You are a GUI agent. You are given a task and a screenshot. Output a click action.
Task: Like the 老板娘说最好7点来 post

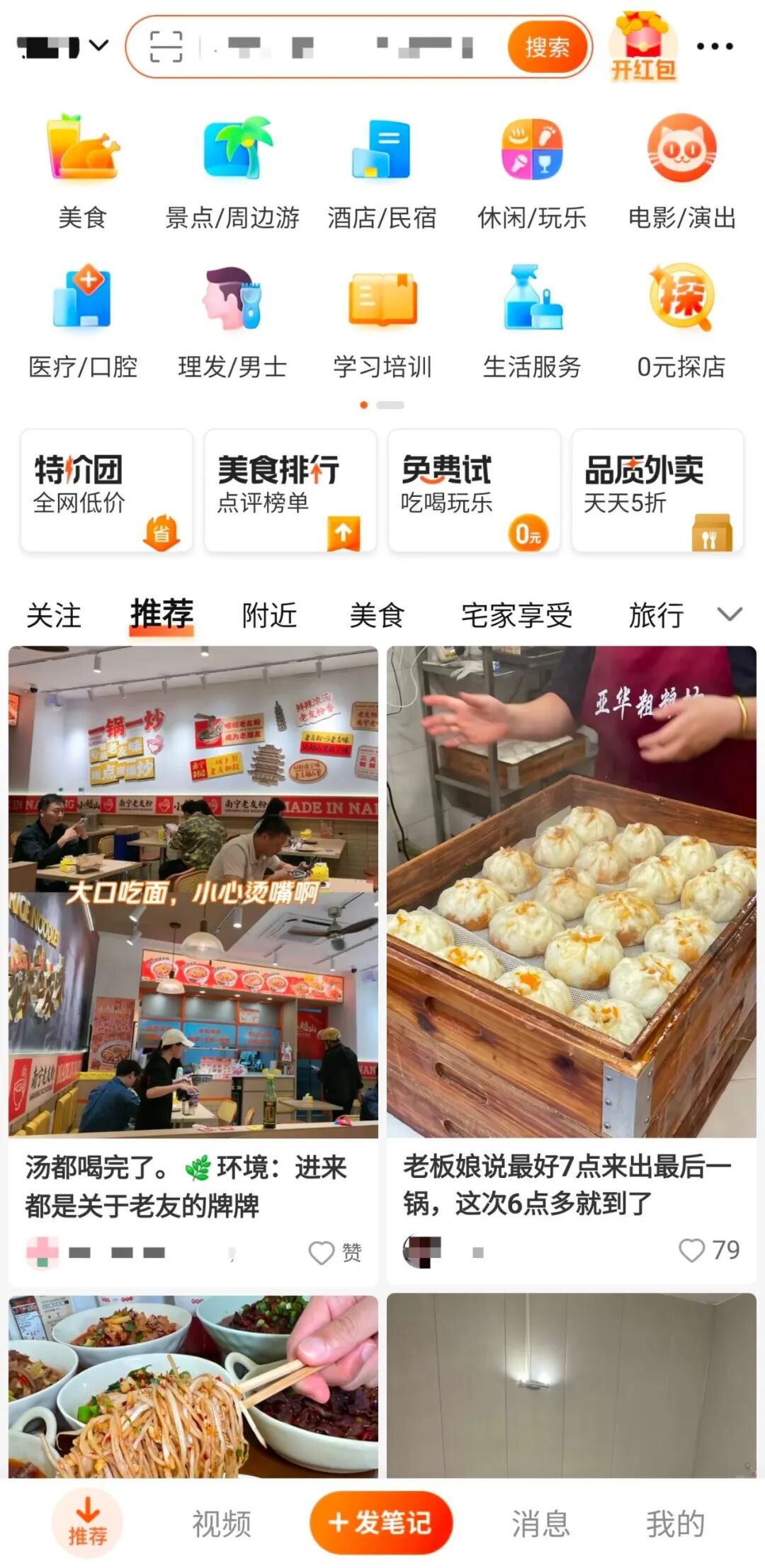coord(692,1250)
